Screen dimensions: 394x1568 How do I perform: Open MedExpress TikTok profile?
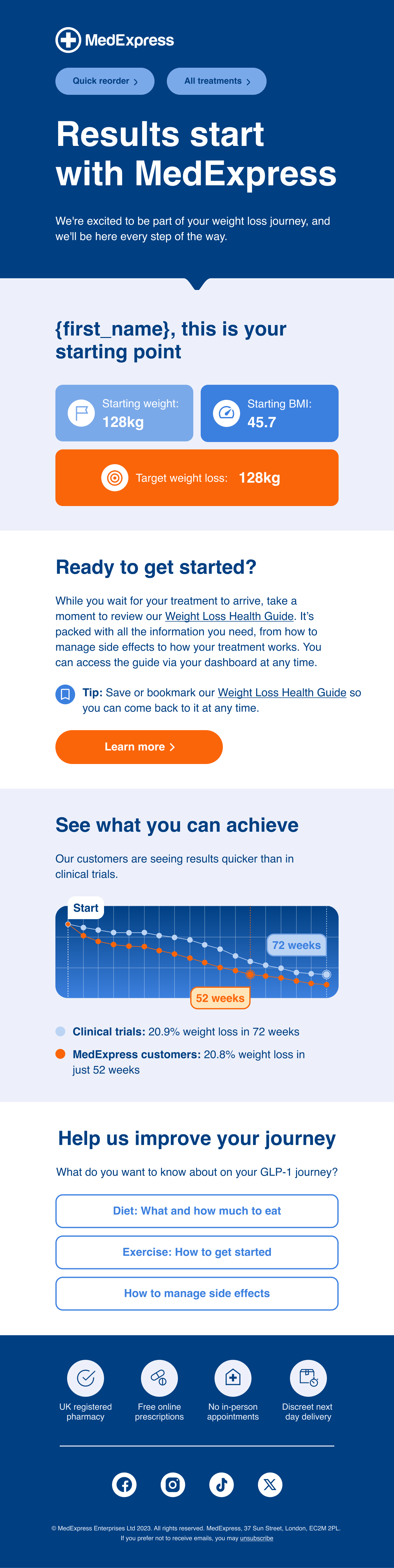point(222,1485)
